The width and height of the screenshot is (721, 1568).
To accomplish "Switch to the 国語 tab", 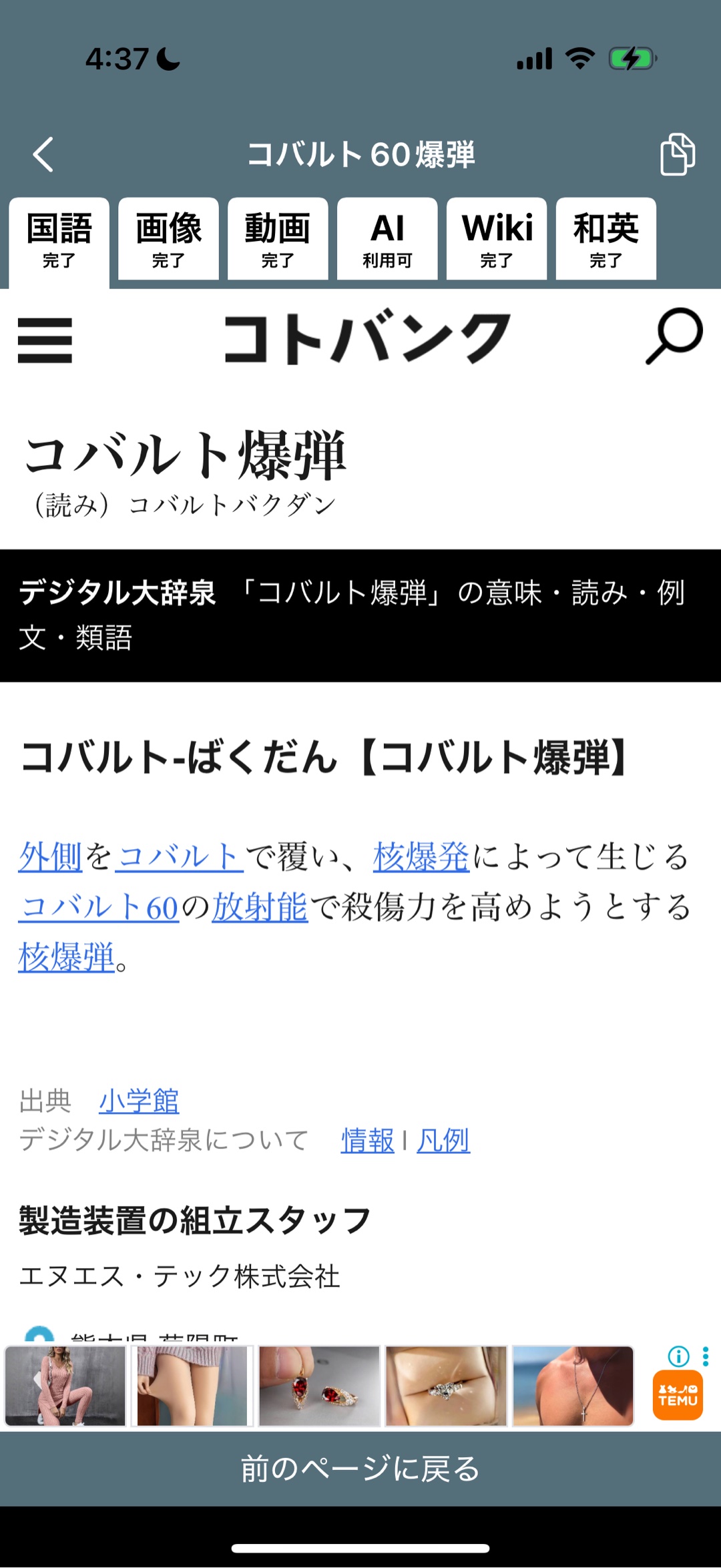I will pos(59,240).
